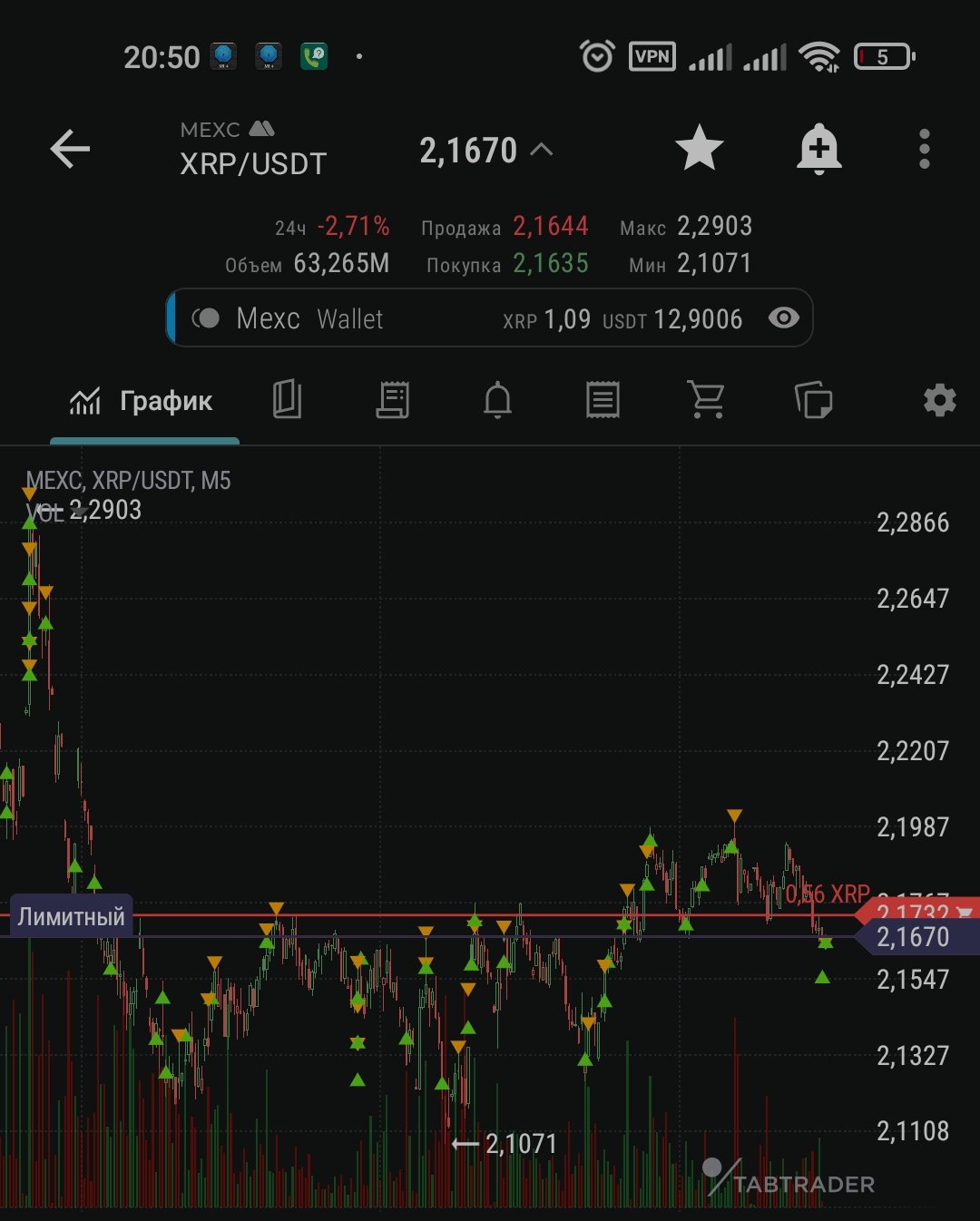The image size is (980, 1221).
Task: Hide wallet balances with the eye icon
Action: coord(783,317)
